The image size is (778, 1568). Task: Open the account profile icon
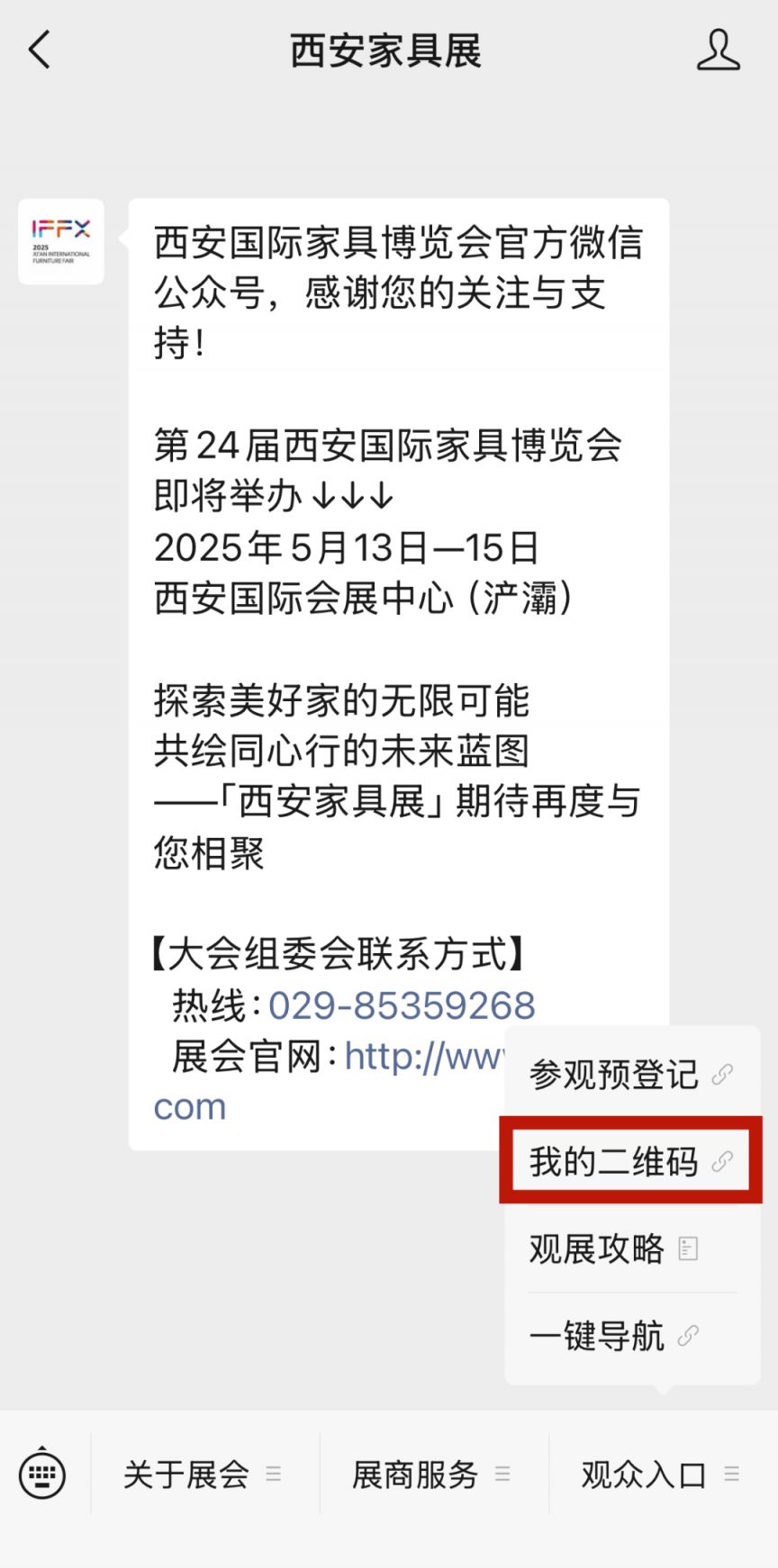[x=718, y=50]
